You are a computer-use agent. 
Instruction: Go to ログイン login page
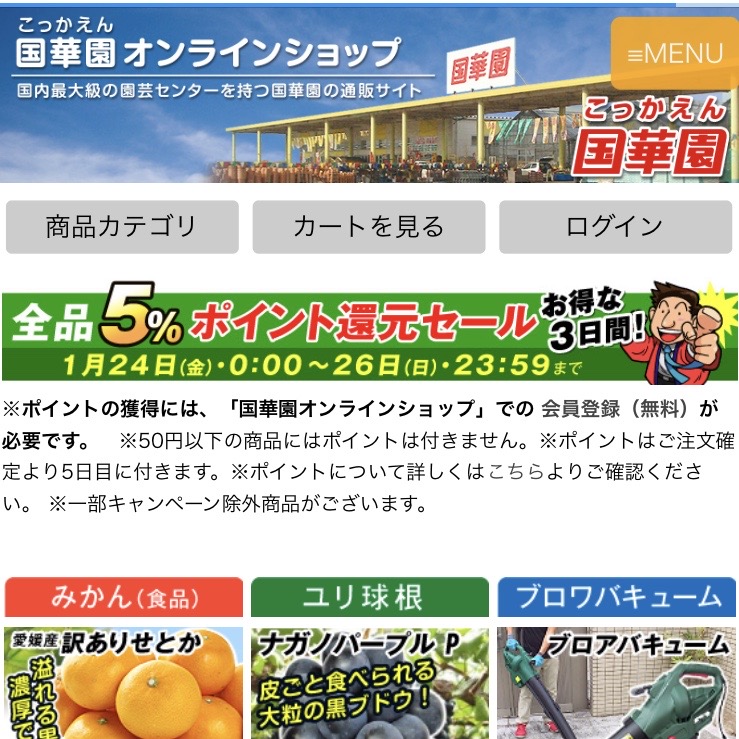tap(614, 227)
